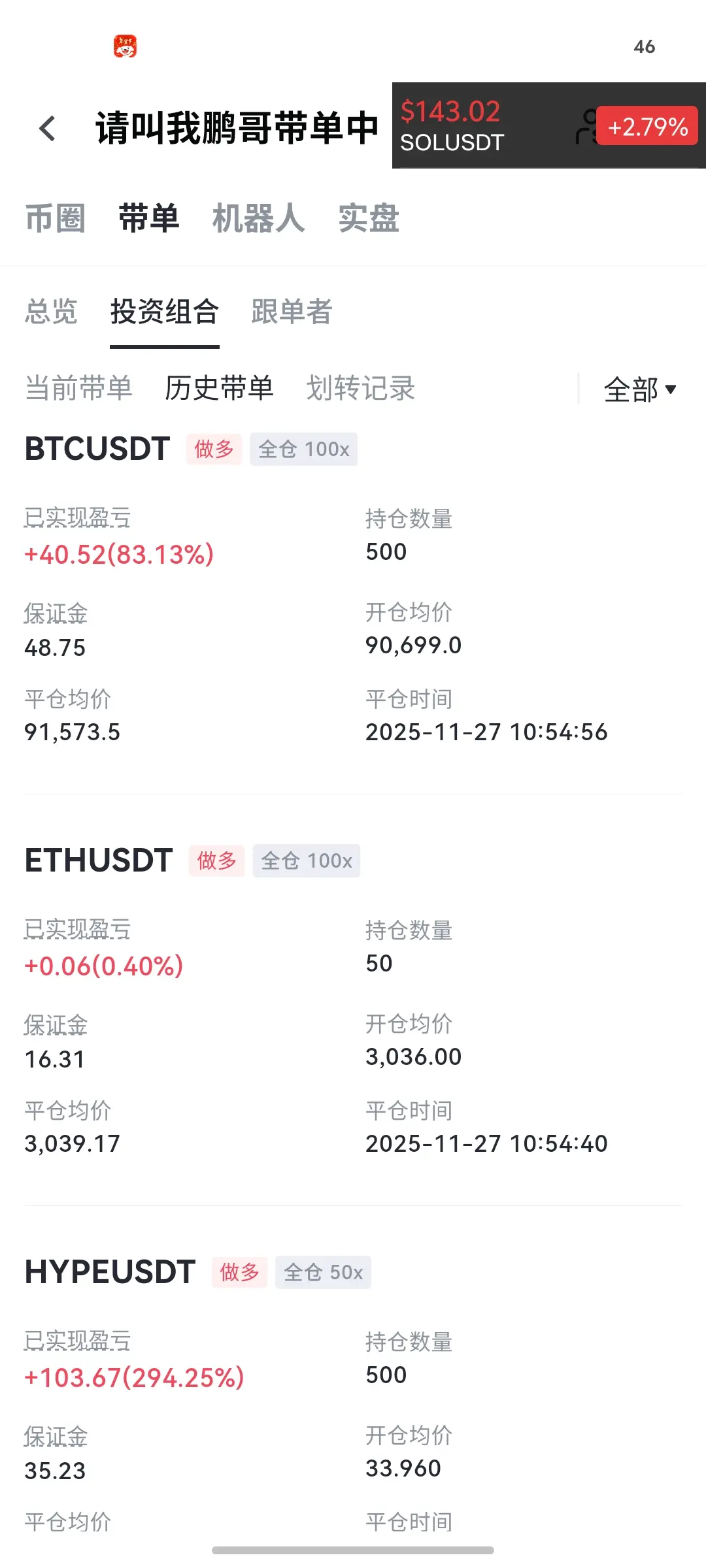This screenshot has height=1568, width=706.
Task: Open the 跟单者 followers tab
Action: point(292,312)
